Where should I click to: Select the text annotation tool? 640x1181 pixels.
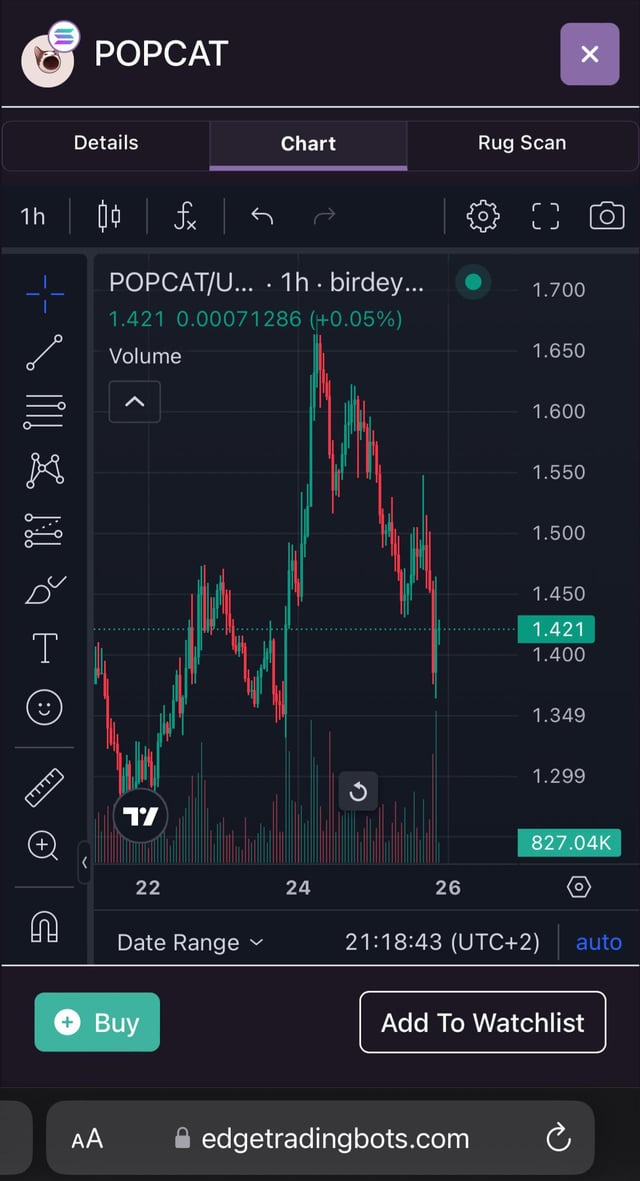(x=44, y=648)
